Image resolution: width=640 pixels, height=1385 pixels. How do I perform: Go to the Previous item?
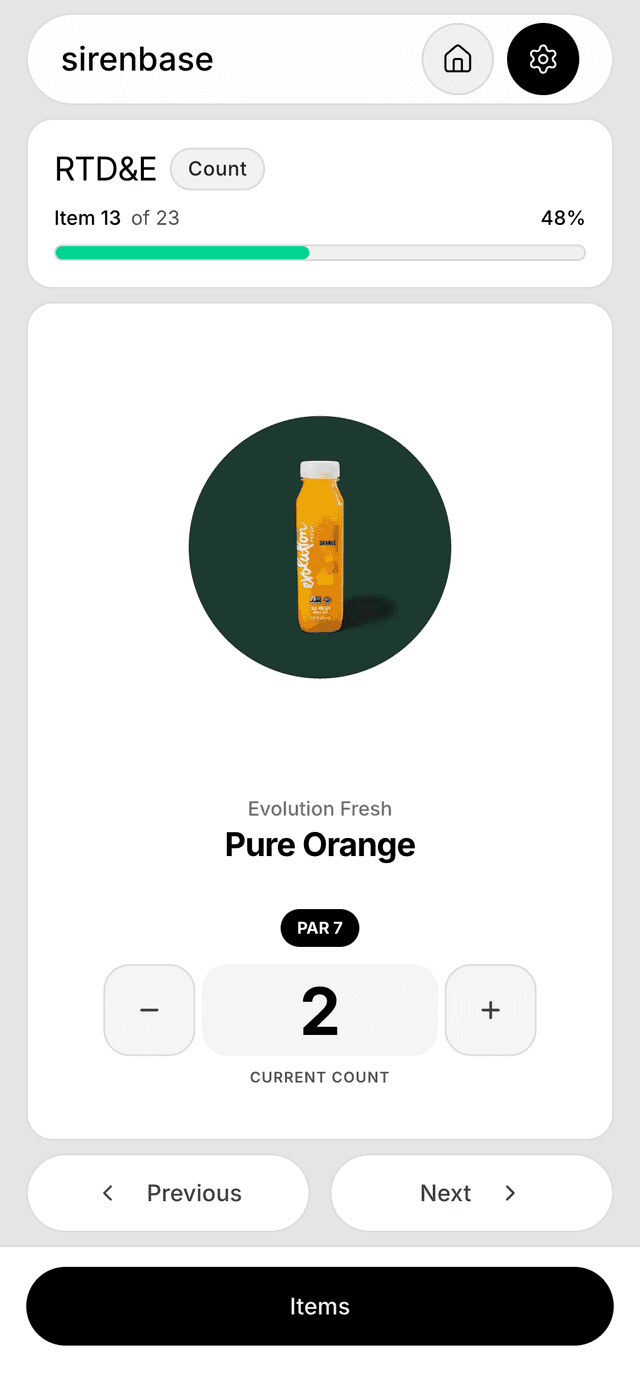point(168,1193)
